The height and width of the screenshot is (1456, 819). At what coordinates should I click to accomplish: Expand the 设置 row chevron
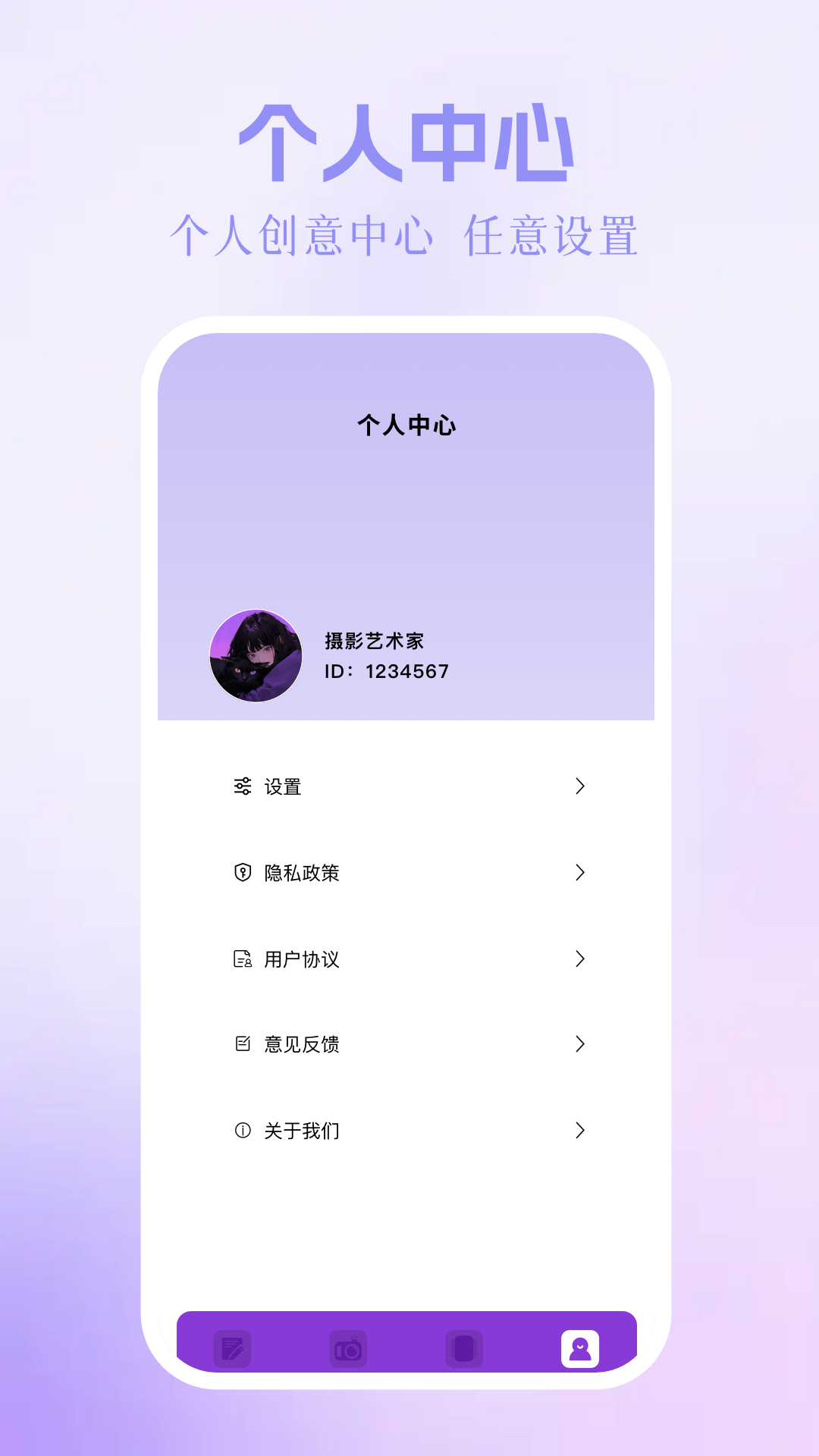pos(580,787)
